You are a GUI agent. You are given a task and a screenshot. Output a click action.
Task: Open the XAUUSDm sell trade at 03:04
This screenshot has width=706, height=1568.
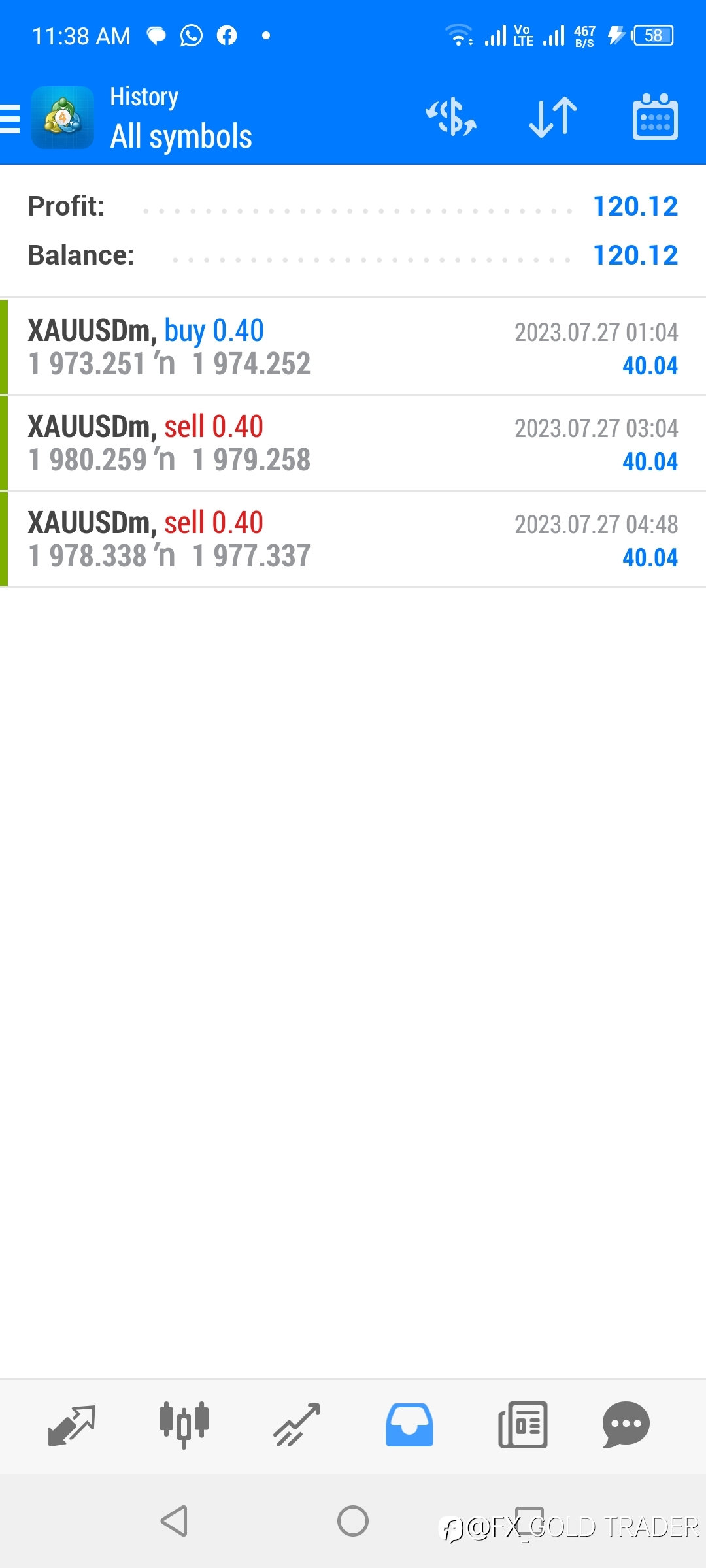(353, 443)
